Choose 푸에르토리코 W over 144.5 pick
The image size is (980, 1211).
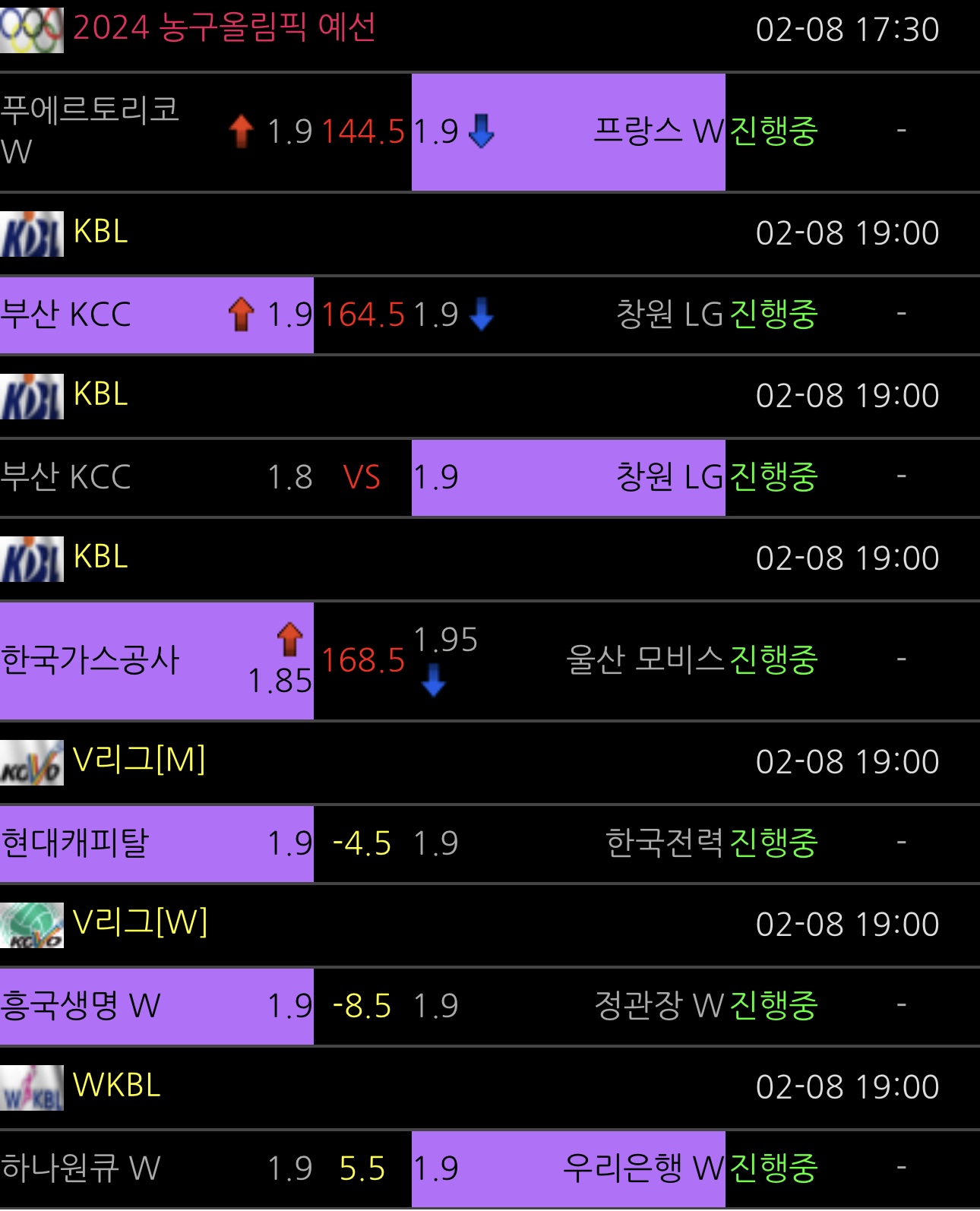click(x=156, y=132)
